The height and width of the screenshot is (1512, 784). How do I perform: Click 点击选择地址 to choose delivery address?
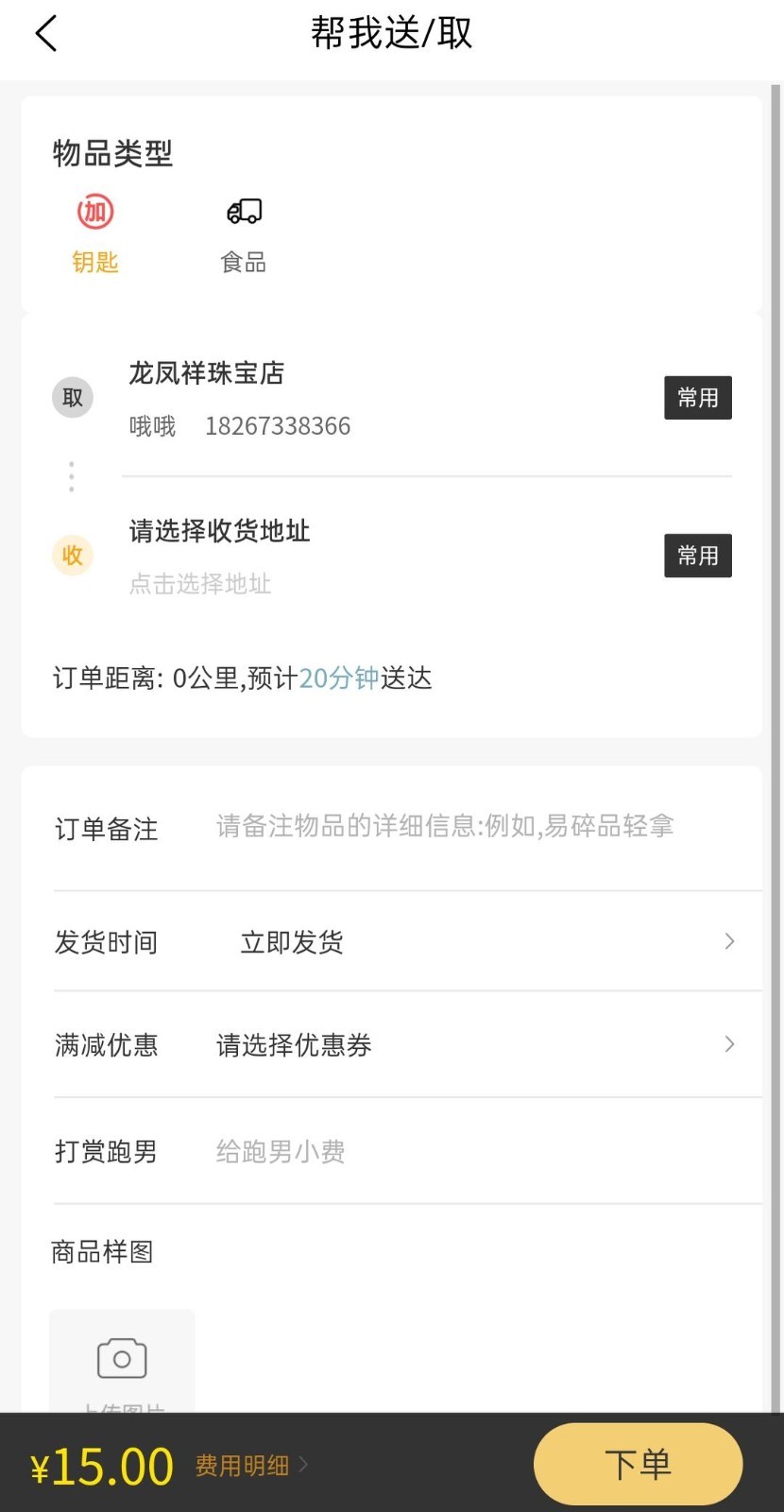(x=199, y=584)
